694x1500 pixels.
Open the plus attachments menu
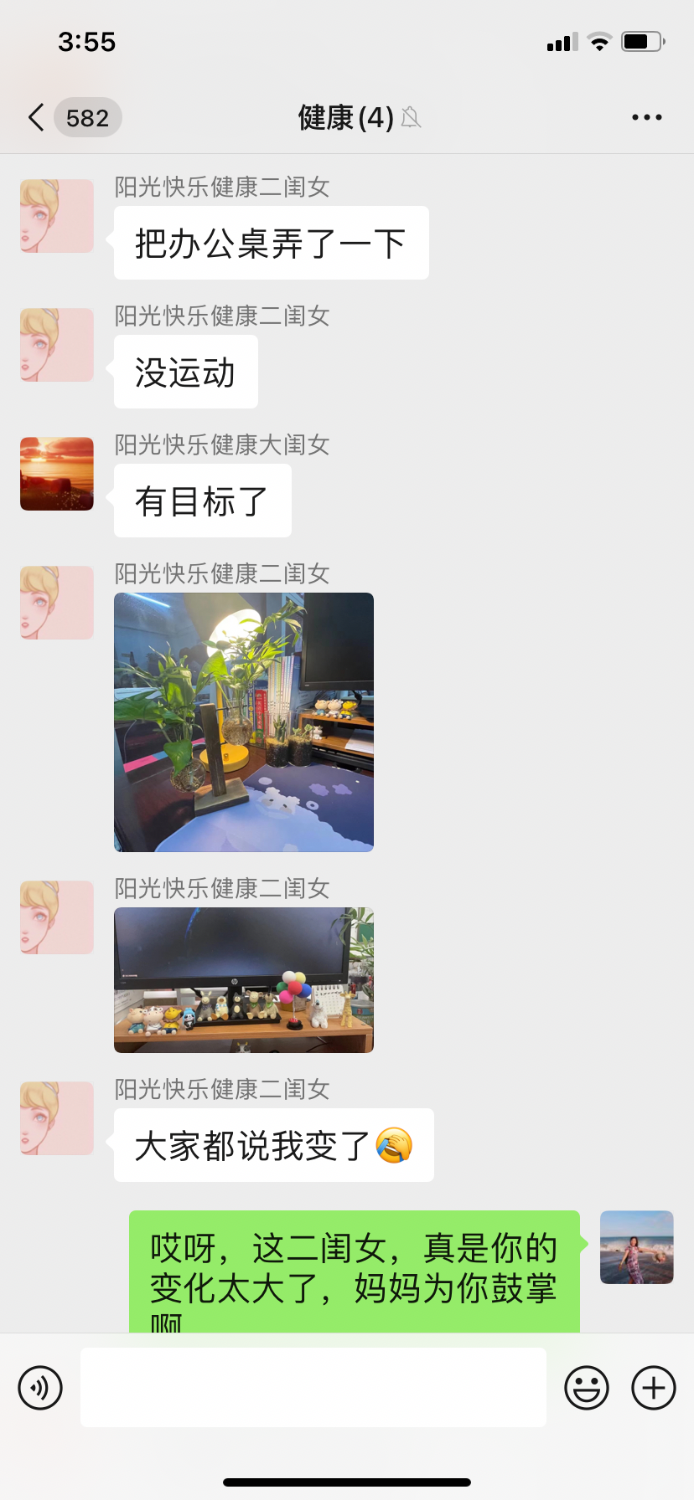tap(654, 1388)
